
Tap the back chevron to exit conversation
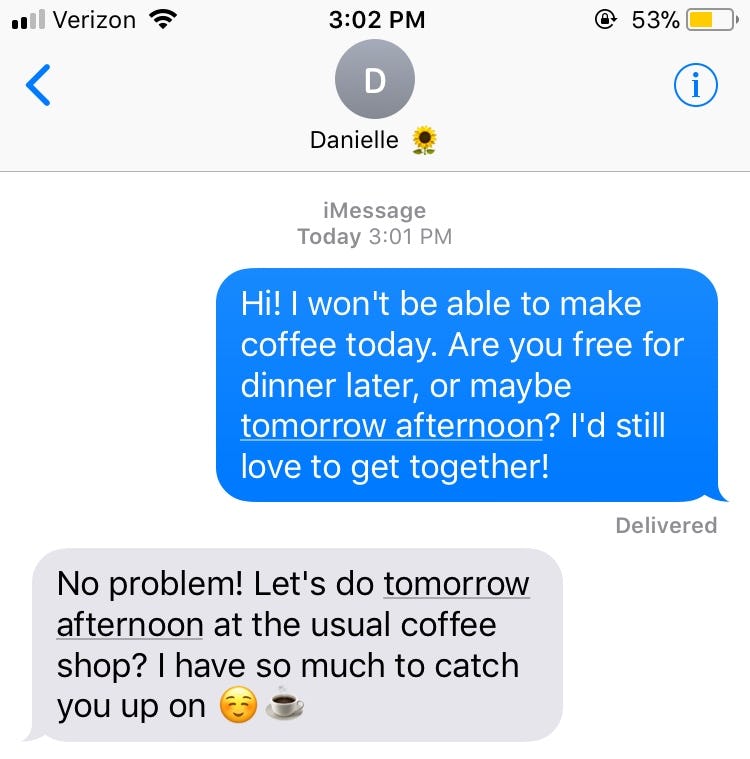tap(37, 85)
